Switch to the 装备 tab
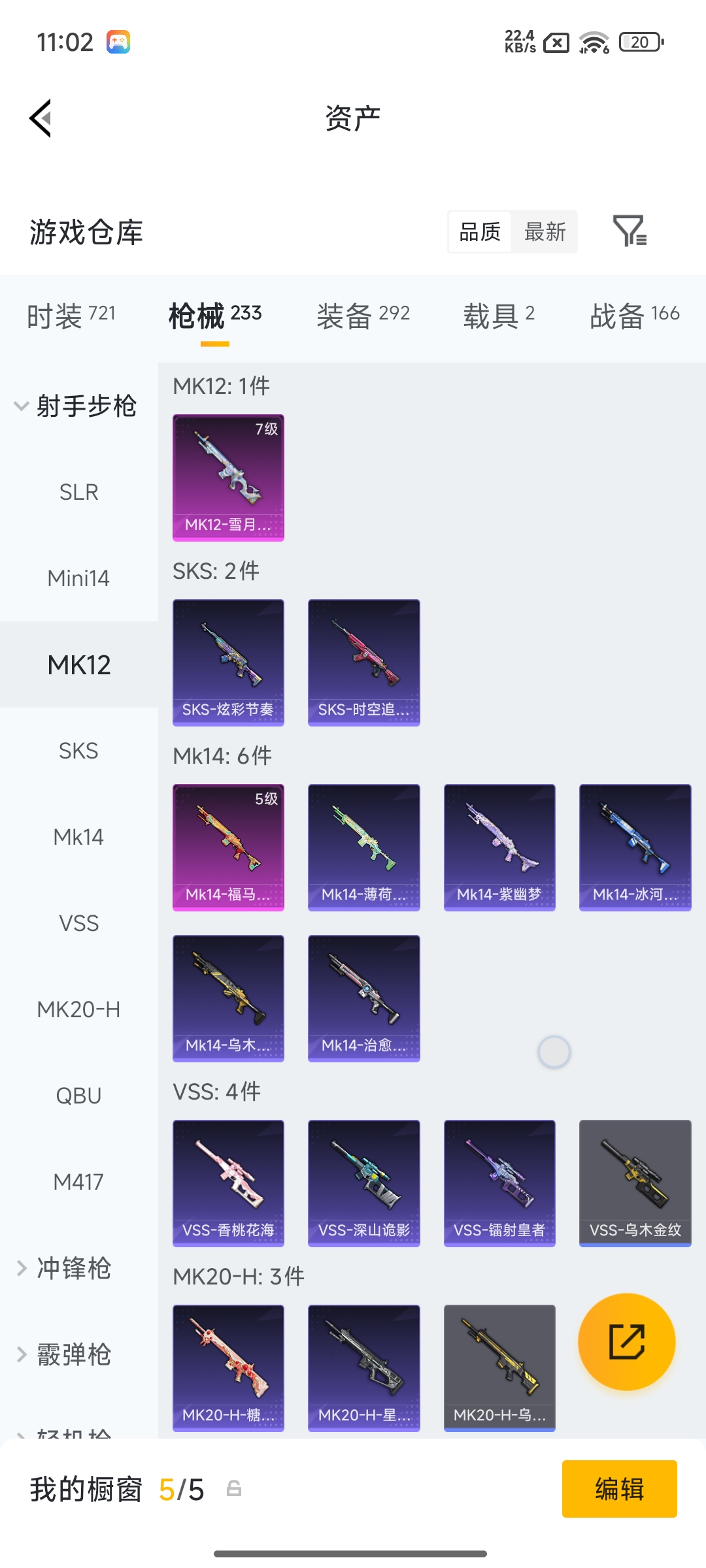 pyautogui.click(x=363, y=316)
